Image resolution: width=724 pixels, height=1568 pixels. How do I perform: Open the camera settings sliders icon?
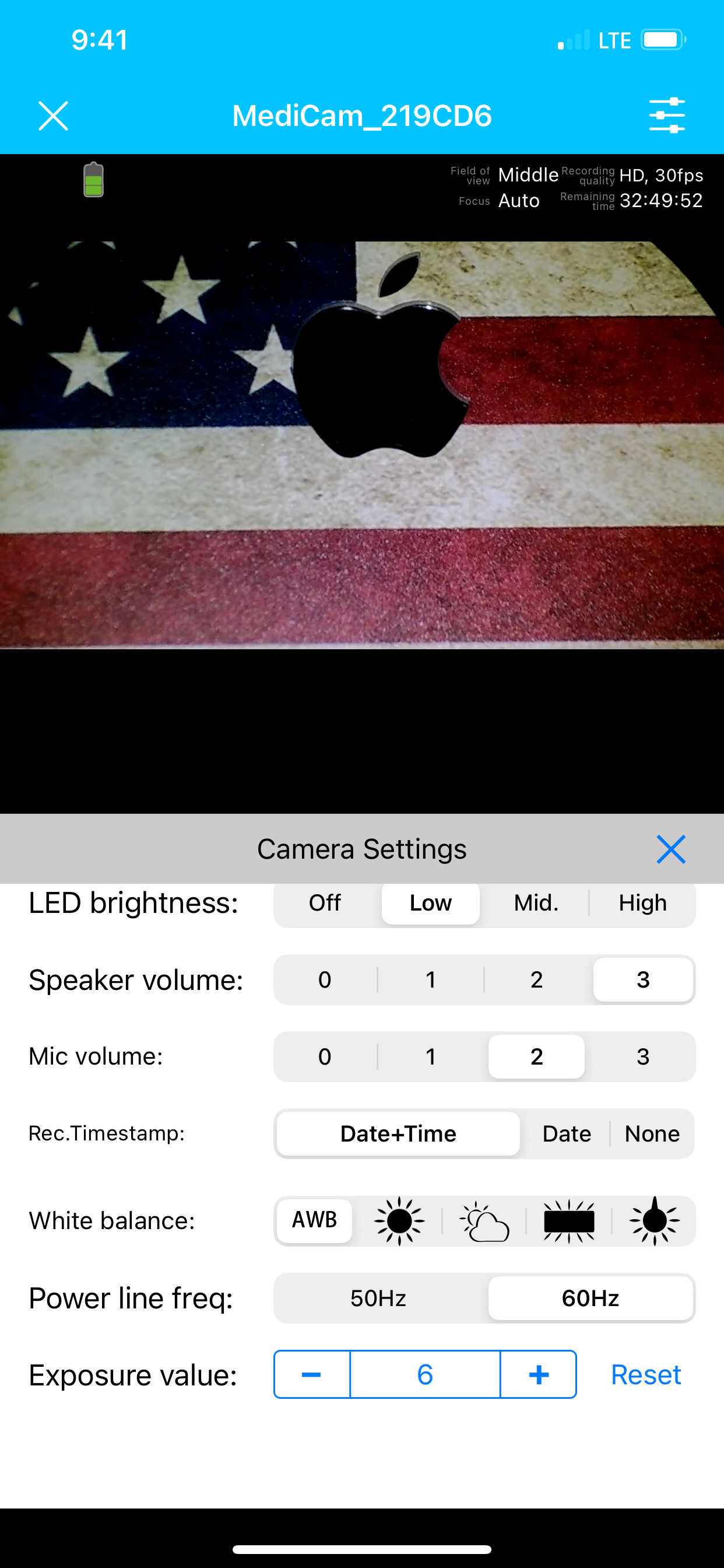[667, 114]
